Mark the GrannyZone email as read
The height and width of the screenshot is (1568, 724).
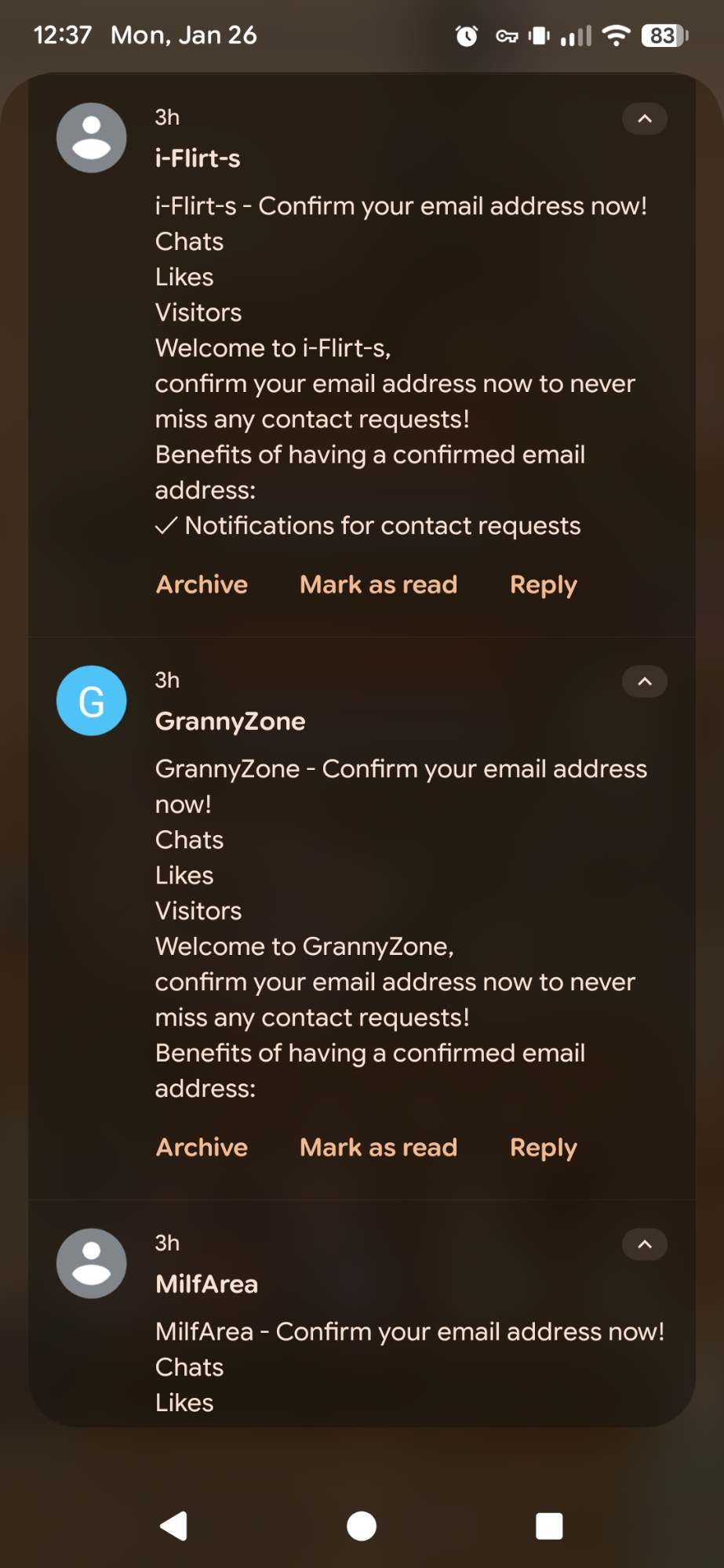(378, 1148)
